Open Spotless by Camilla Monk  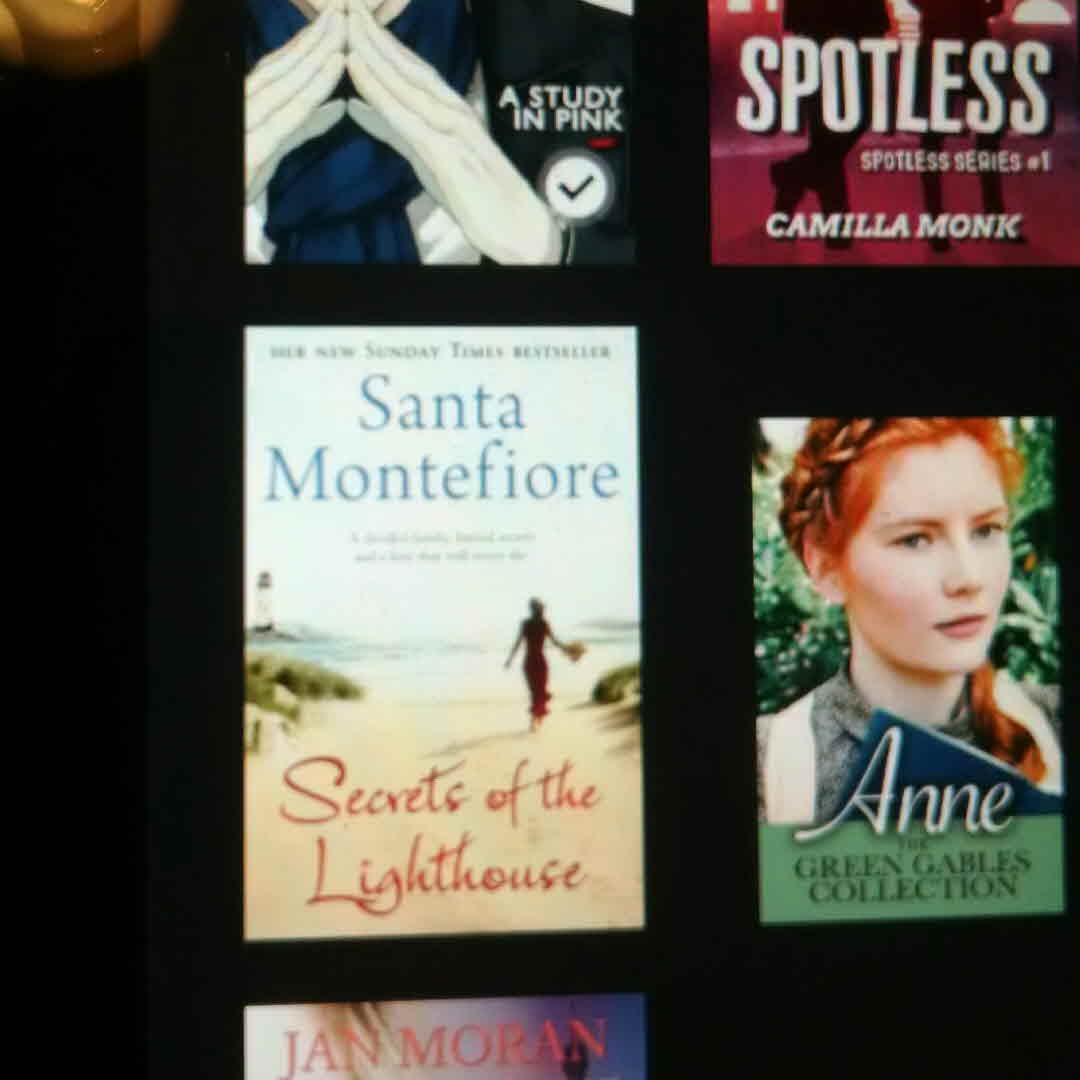(x=895, y=130)
